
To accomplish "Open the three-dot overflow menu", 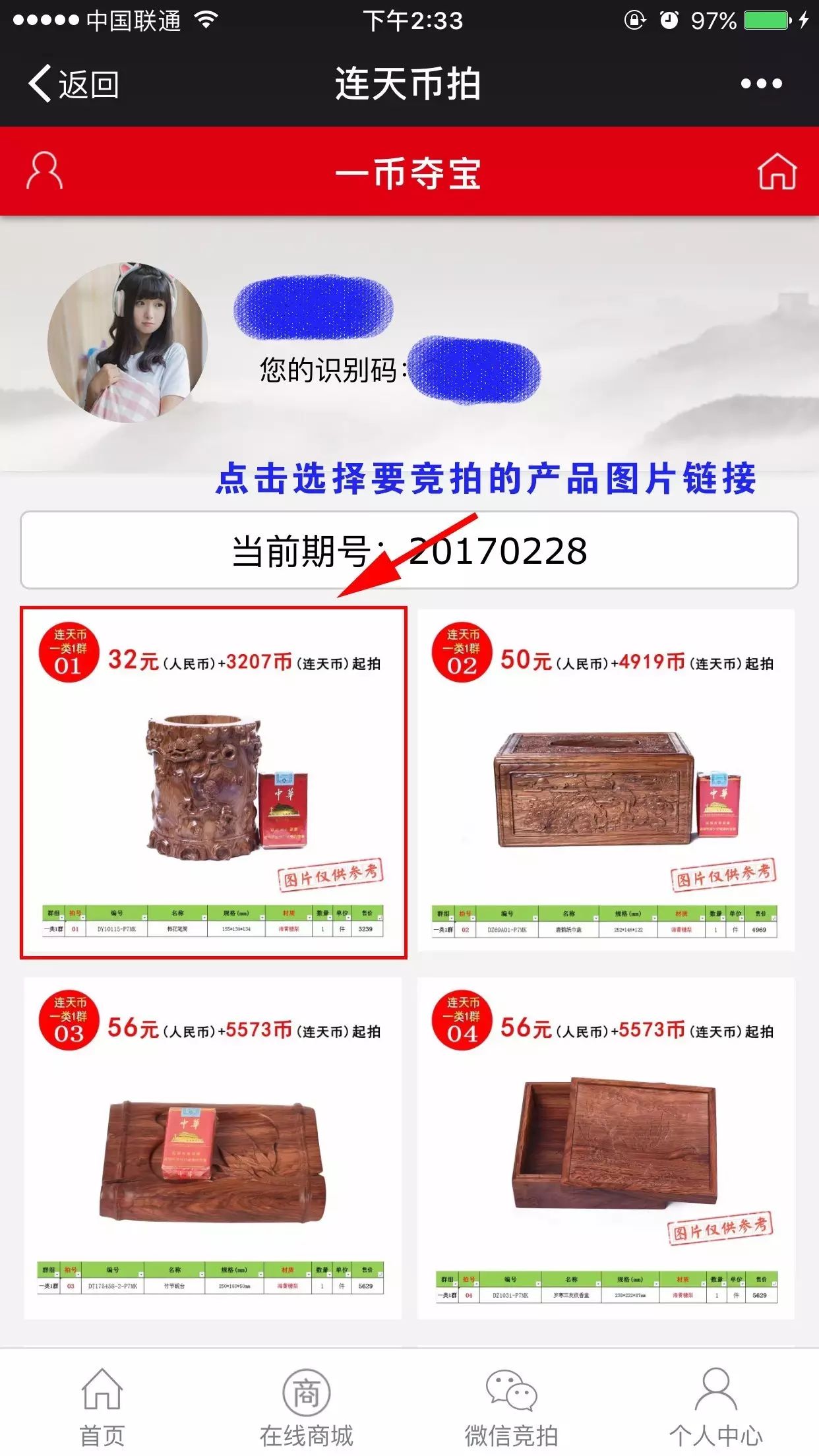I will pyautogui.click(x=760, y=84).
